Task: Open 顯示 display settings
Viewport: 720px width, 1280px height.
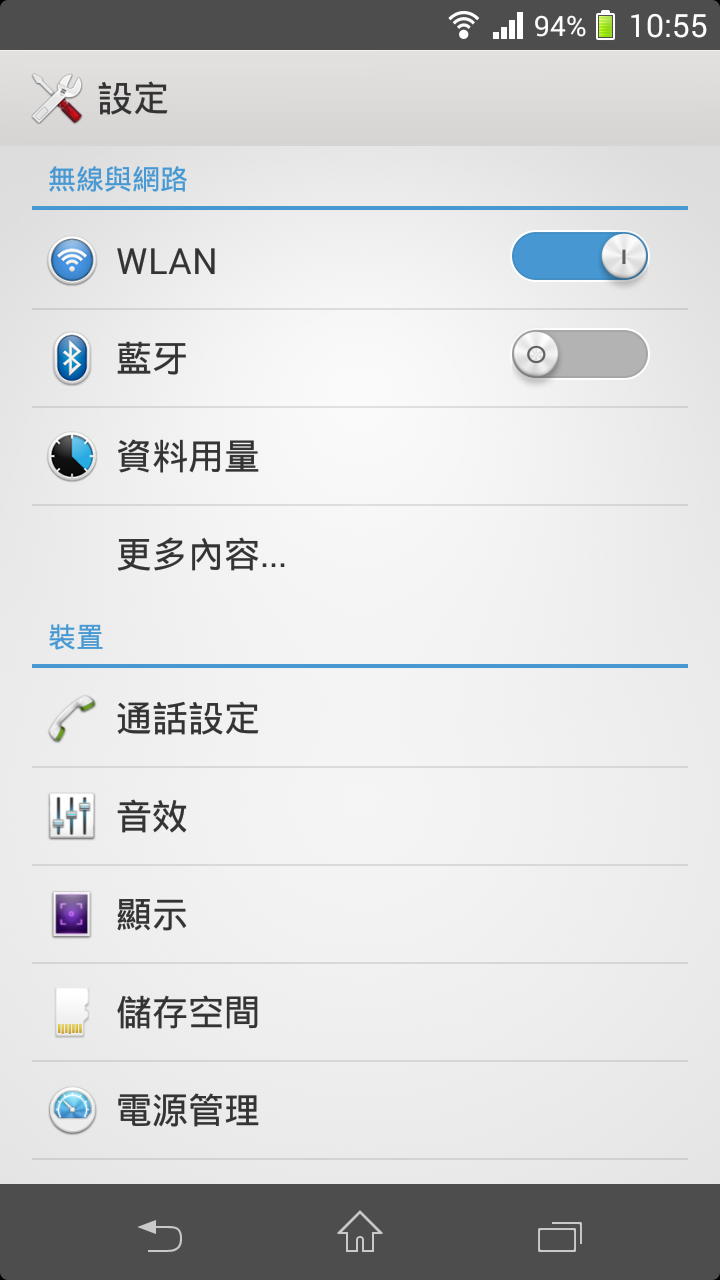Action: [x=360, y=914]
